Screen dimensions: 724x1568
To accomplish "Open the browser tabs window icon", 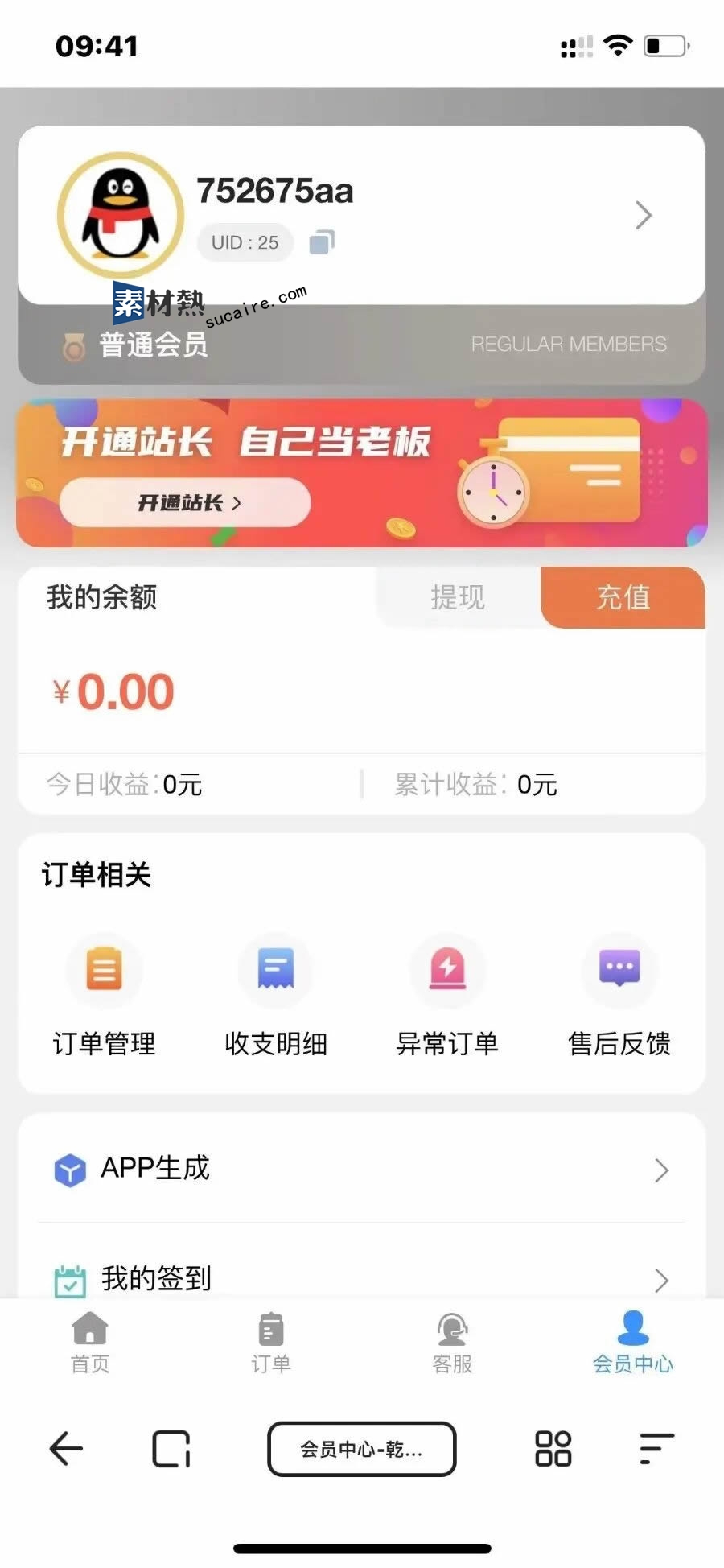I will pos(171,1449).
